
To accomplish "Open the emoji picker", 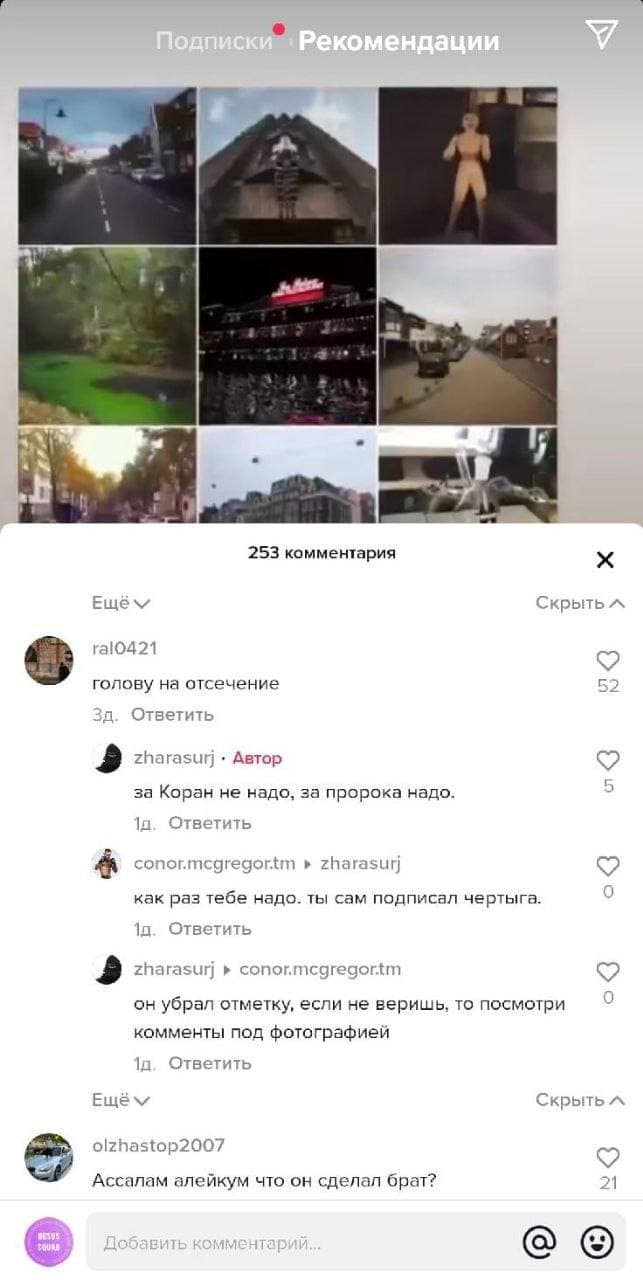I will [x=597, y=1242].
